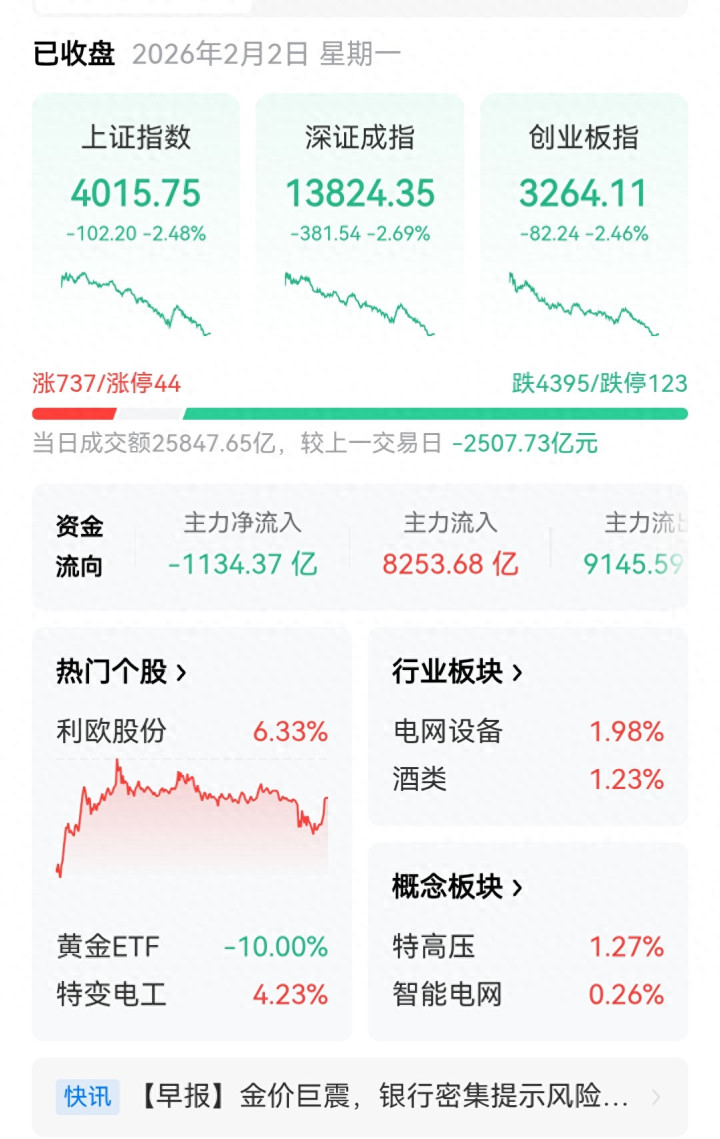Open the 特高压 concept sector
The image size is (720, 1139).
tap(528, 946)
